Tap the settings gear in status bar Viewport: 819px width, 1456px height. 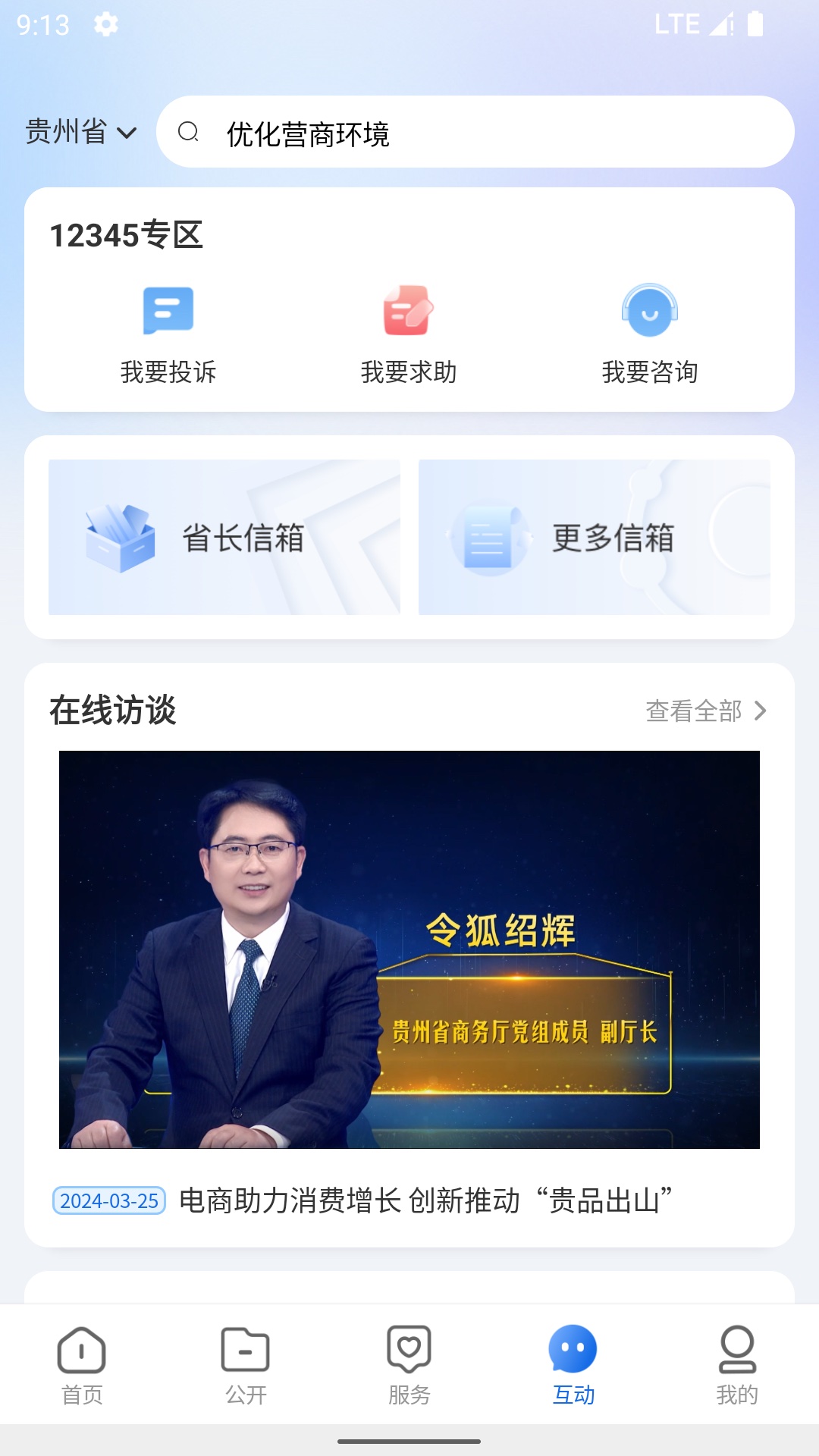[x=105, y=24]
